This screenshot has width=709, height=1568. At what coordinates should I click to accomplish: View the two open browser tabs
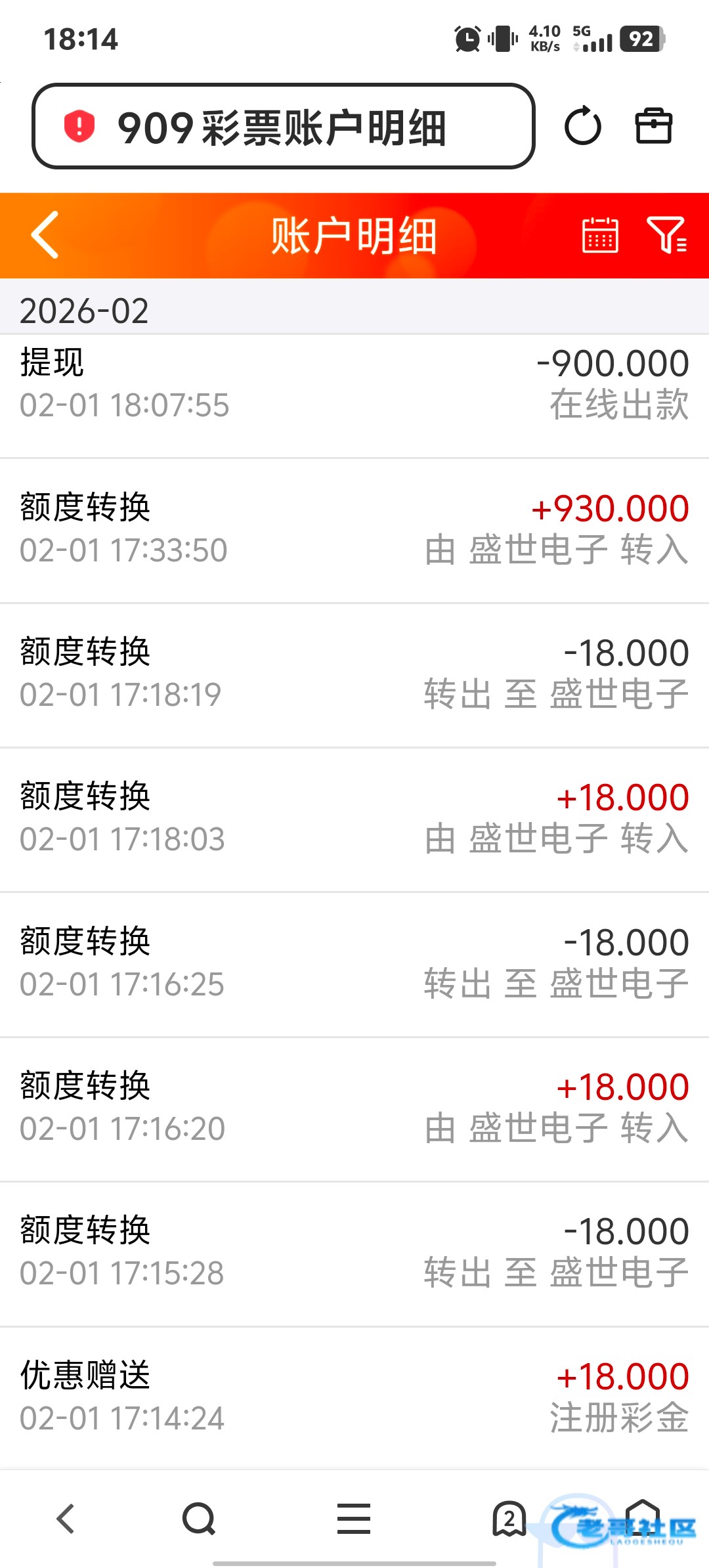click(509, 1519)
